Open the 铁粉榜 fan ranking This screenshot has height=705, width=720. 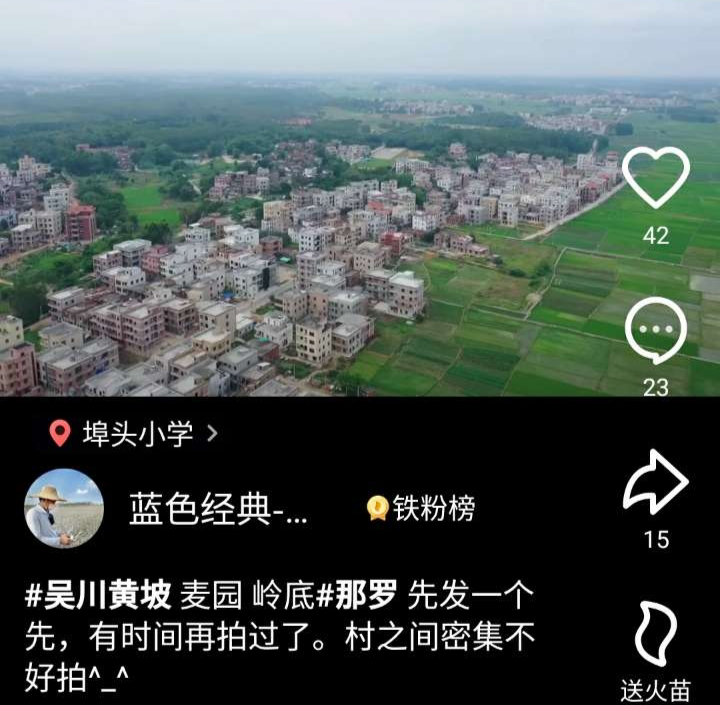(421, 509)
